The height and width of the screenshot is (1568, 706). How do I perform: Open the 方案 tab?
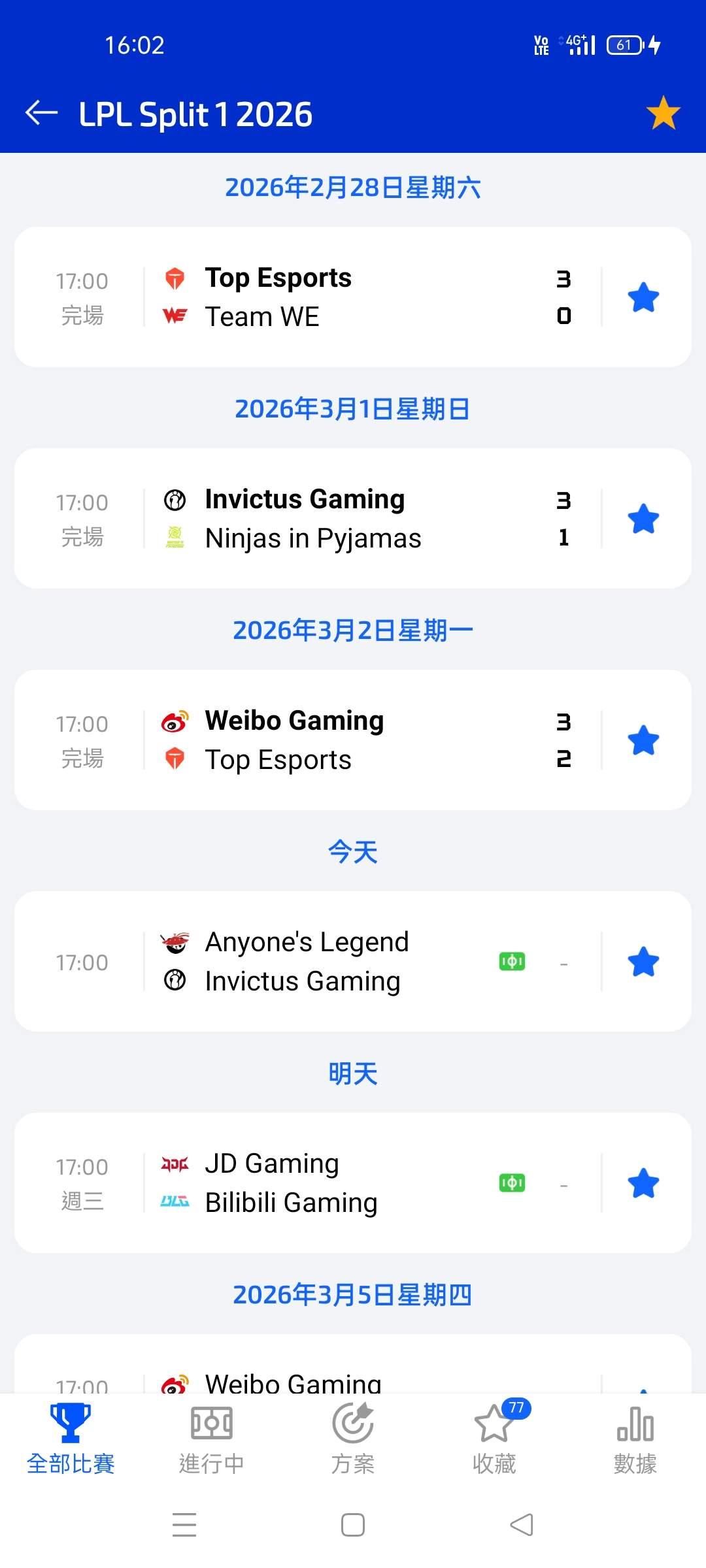353,1439
